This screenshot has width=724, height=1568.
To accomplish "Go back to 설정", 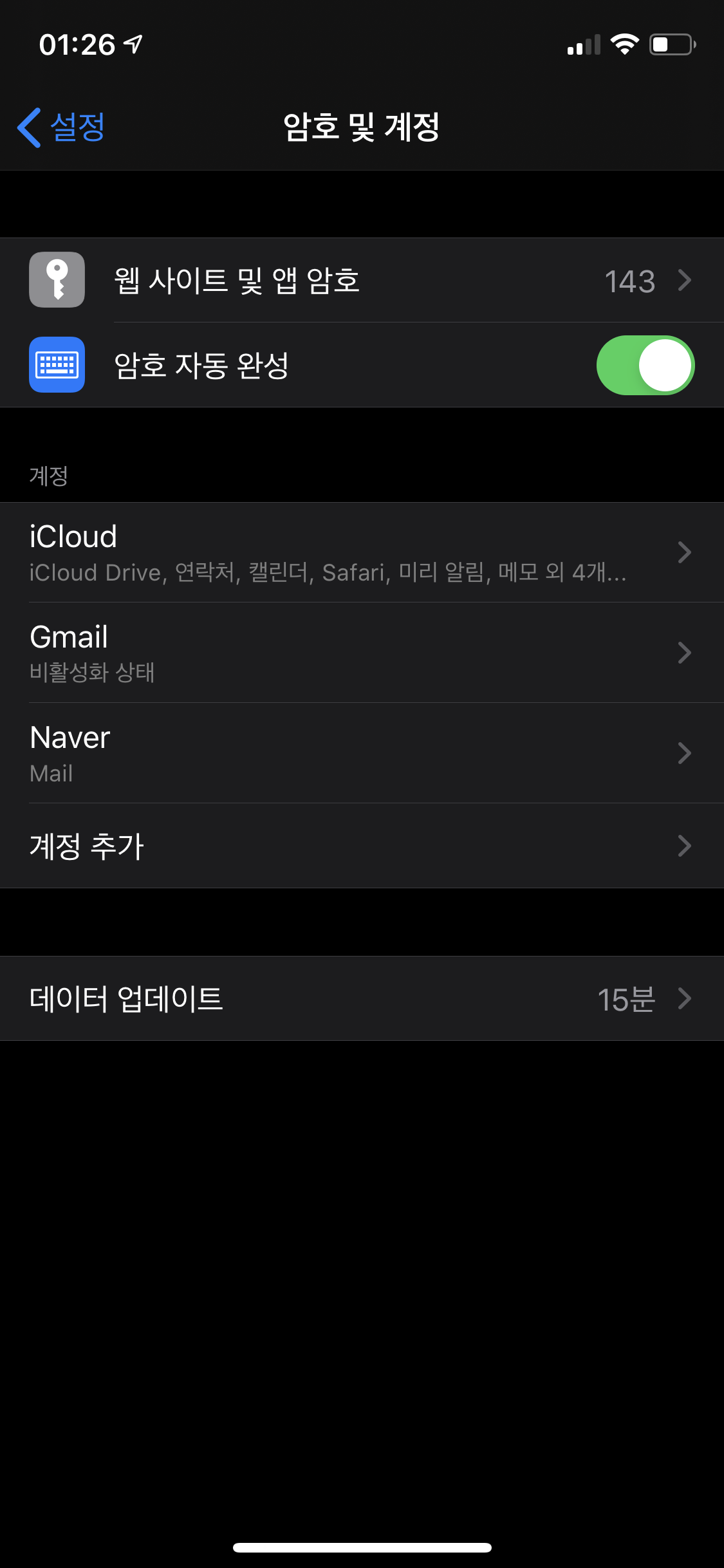I will (62, 127).
